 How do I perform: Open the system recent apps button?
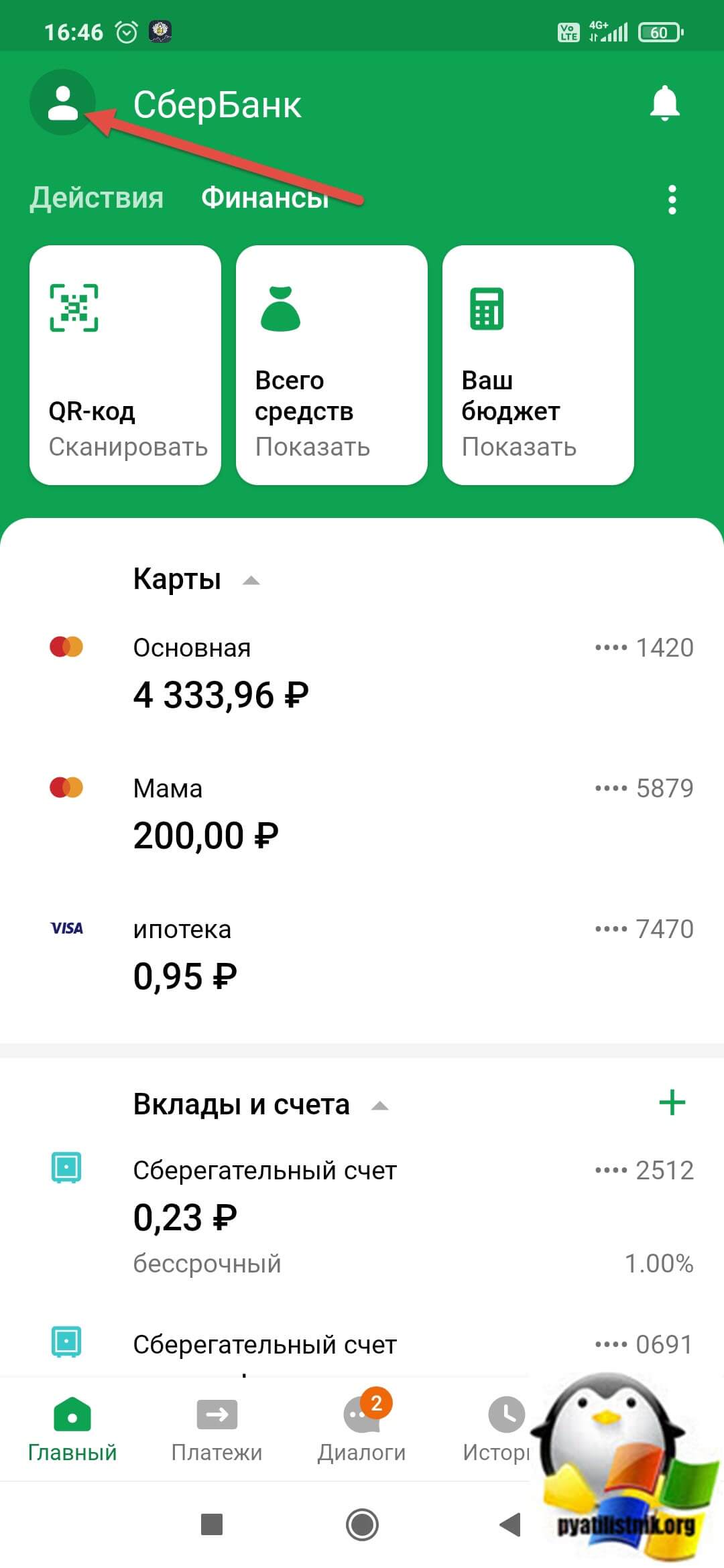pos(212,1524)
